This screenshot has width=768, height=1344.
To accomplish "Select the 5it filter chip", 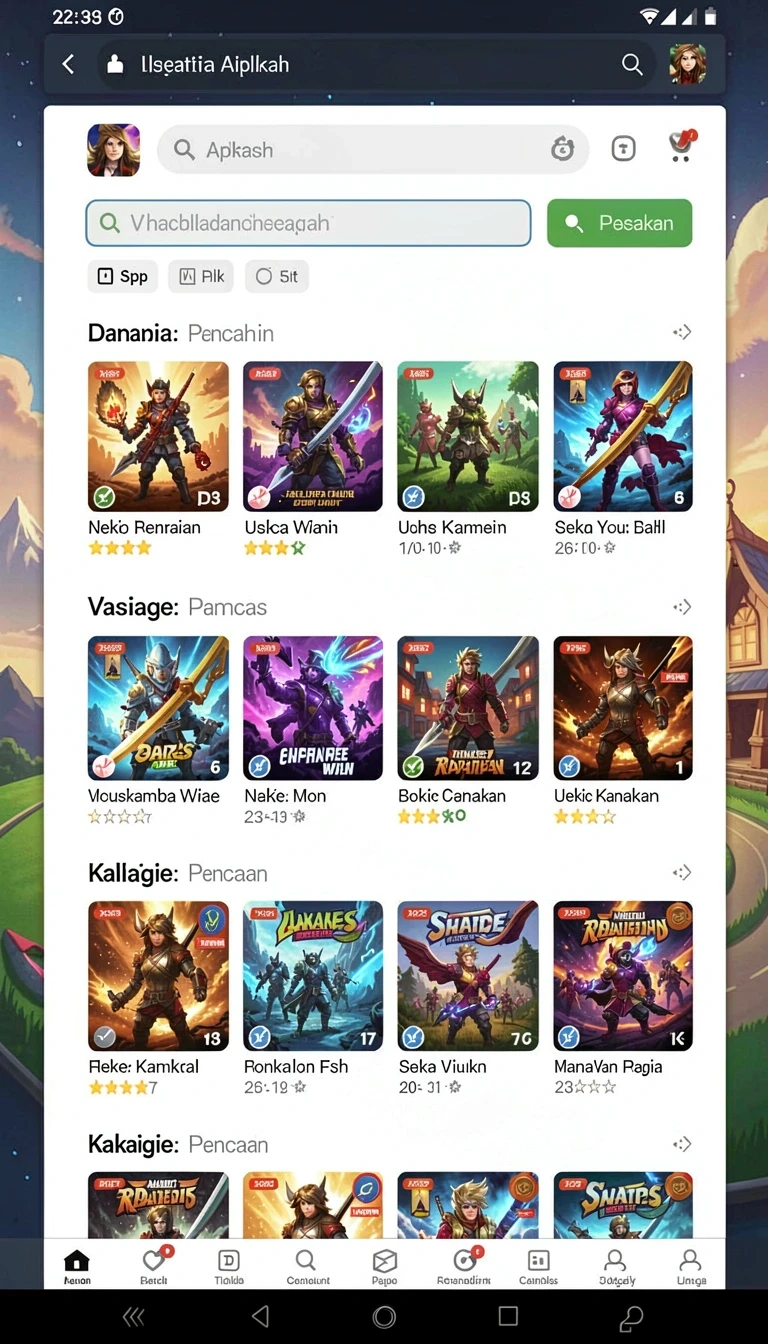I will pos(276,276).
